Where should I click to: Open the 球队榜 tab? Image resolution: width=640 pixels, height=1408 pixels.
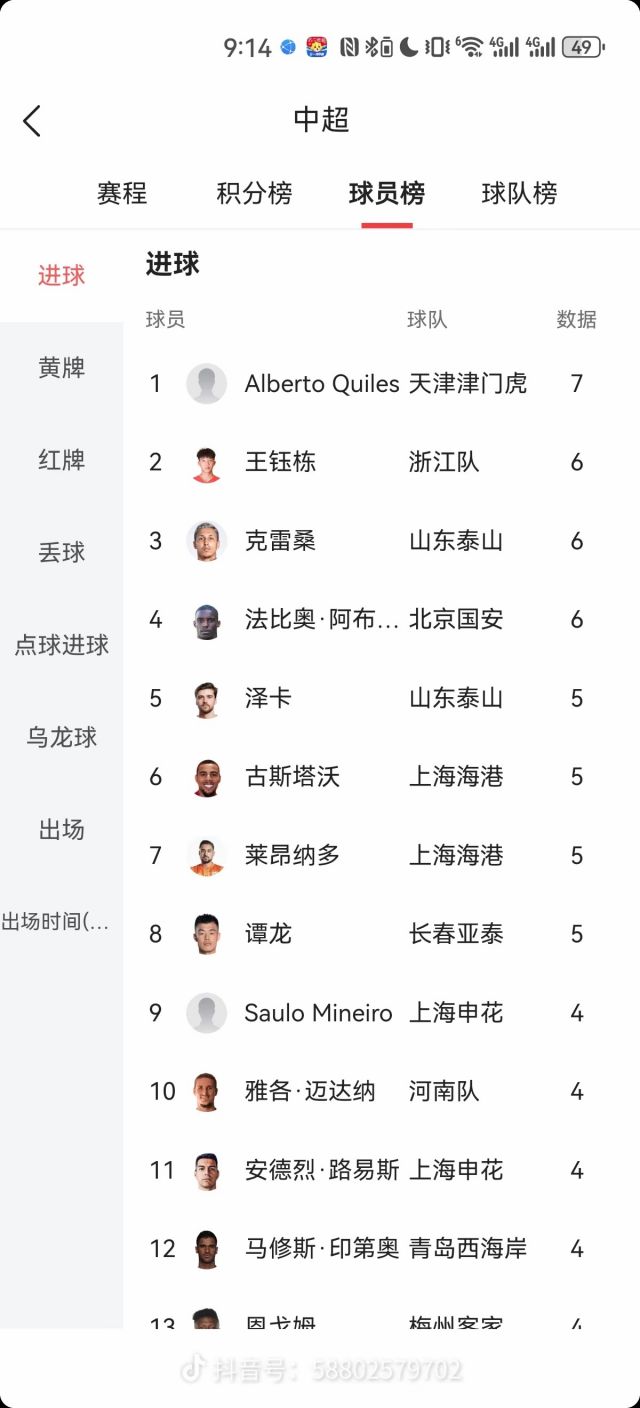tap(519, 193)
